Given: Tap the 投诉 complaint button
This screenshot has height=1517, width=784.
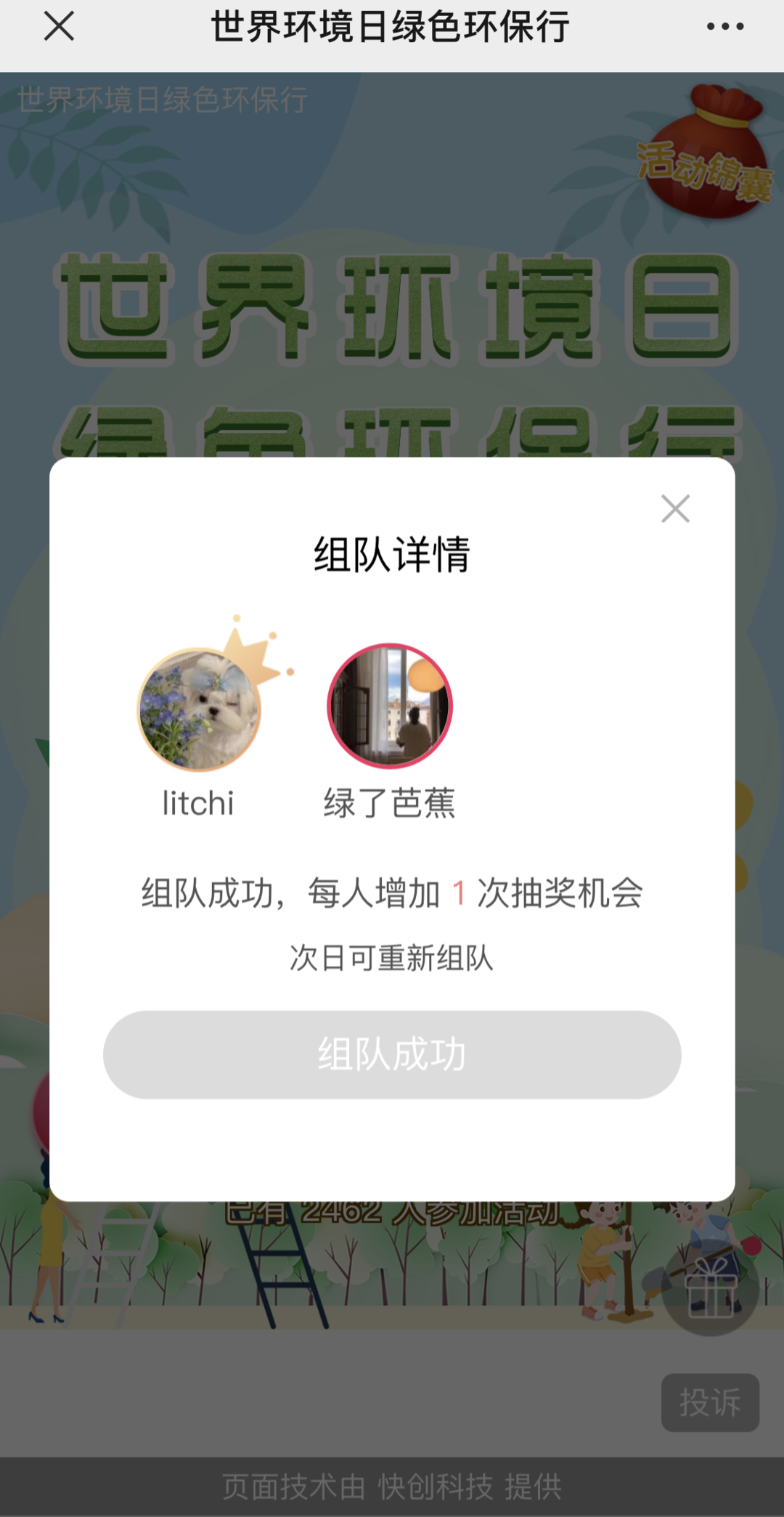Looking at the screenshot, I should pos(709,1402).
